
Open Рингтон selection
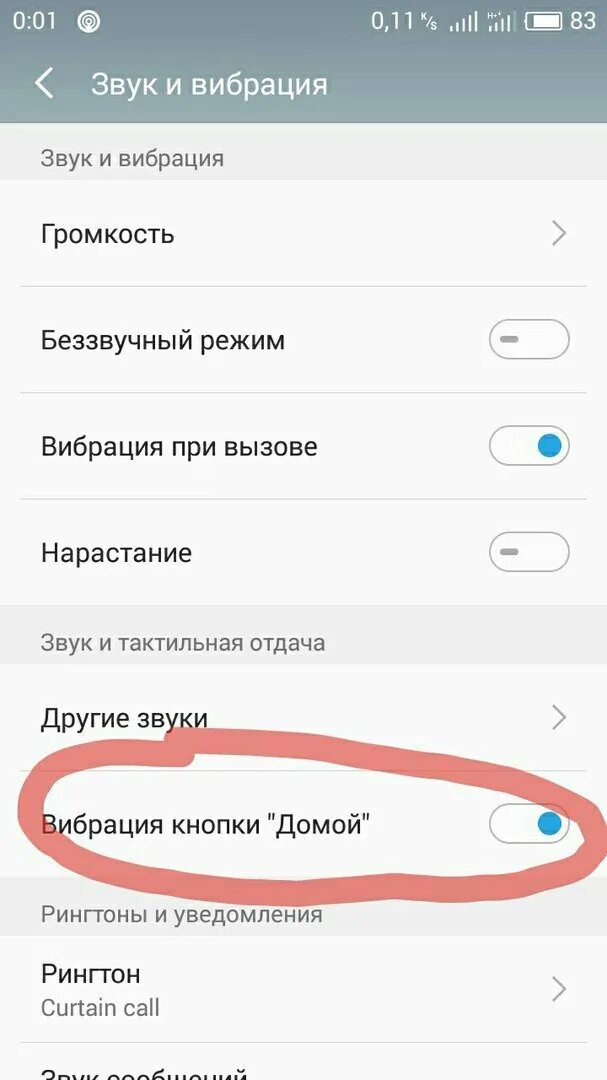coord(300,988)
